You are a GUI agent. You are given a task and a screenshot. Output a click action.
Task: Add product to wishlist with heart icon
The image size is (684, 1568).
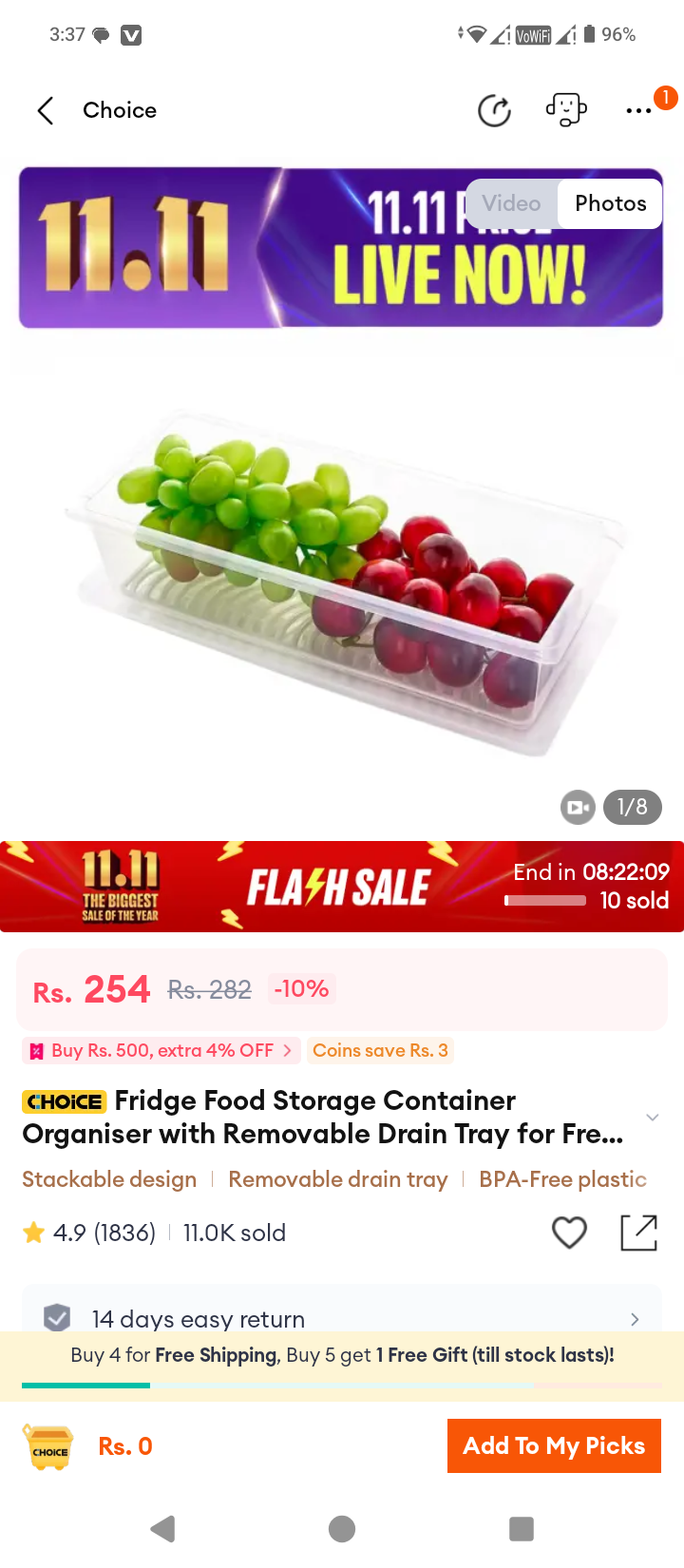569,1233
